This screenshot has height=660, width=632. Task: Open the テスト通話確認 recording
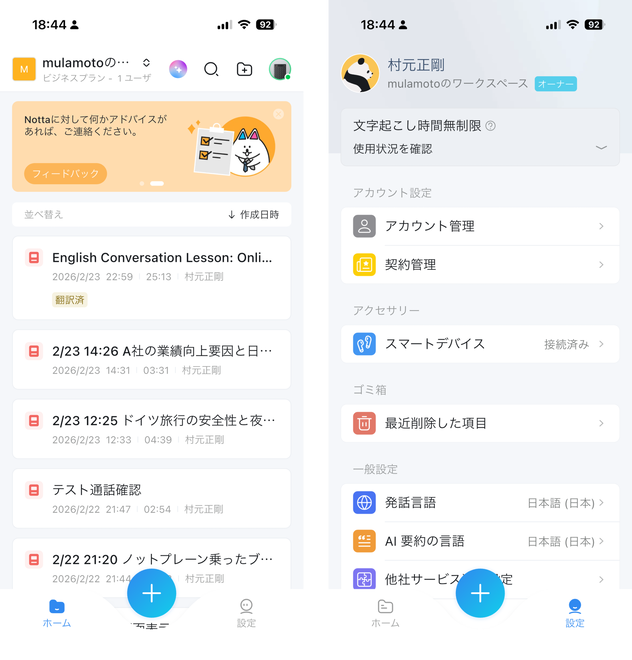click(x=152, y=498)
